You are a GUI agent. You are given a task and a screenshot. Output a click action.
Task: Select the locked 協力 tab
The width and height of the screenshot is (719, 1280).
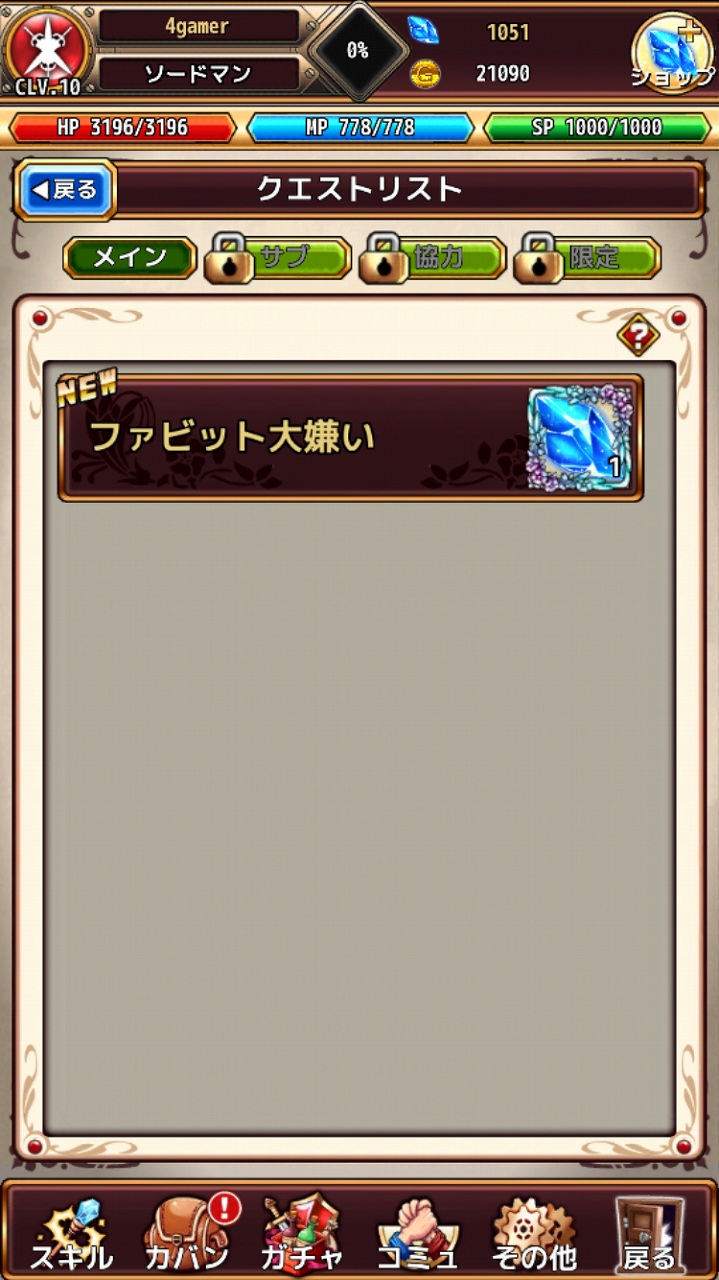click(x=432, y=258)
